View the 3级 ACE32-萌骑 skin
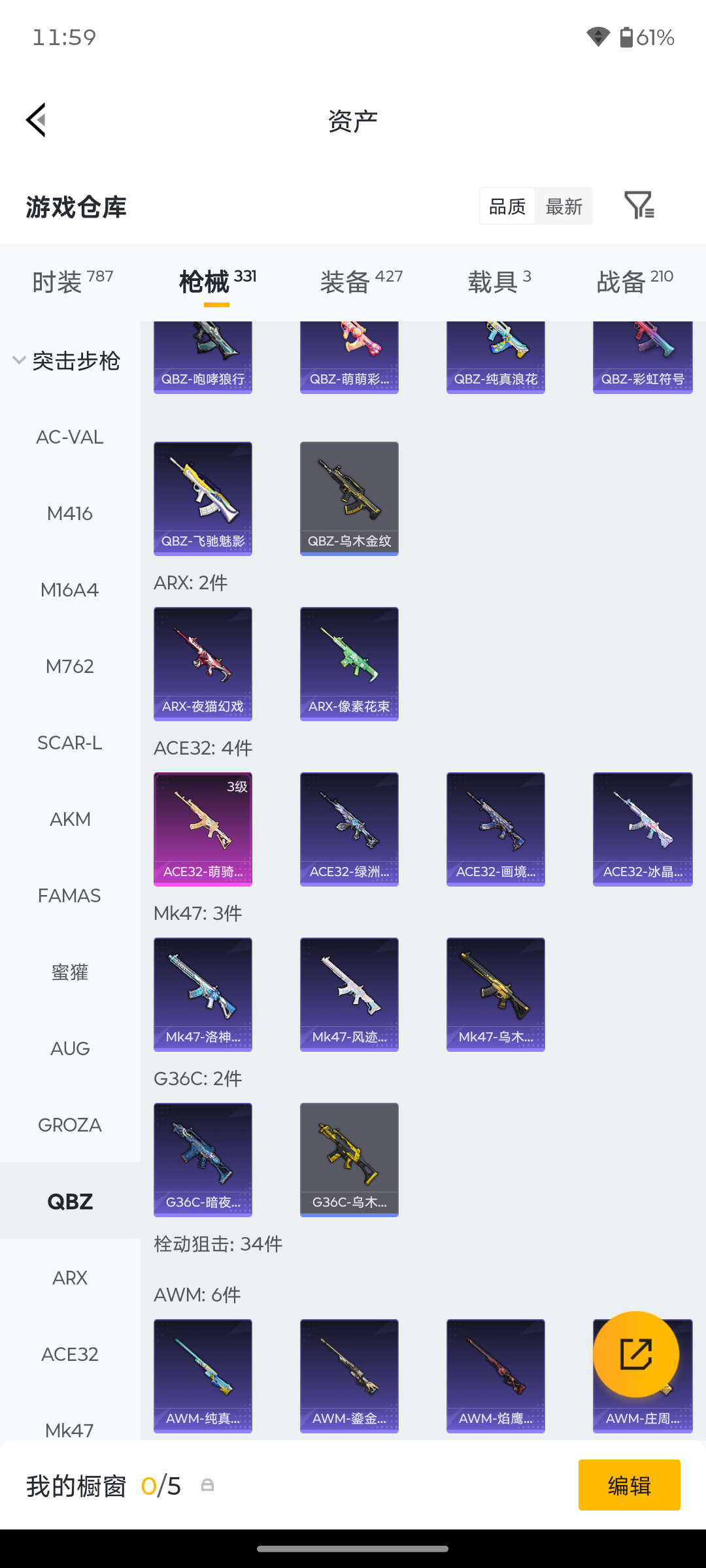Screen dimensions: 706x1568 click(x=203, y=829)
